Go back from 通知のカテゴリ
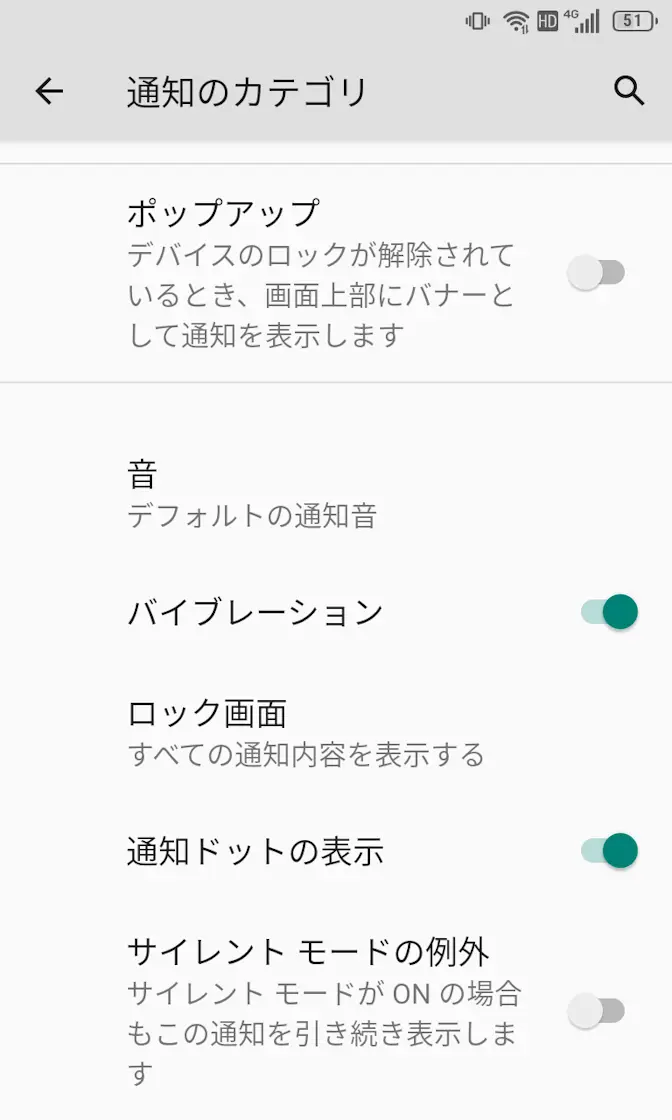 point(49,92)
